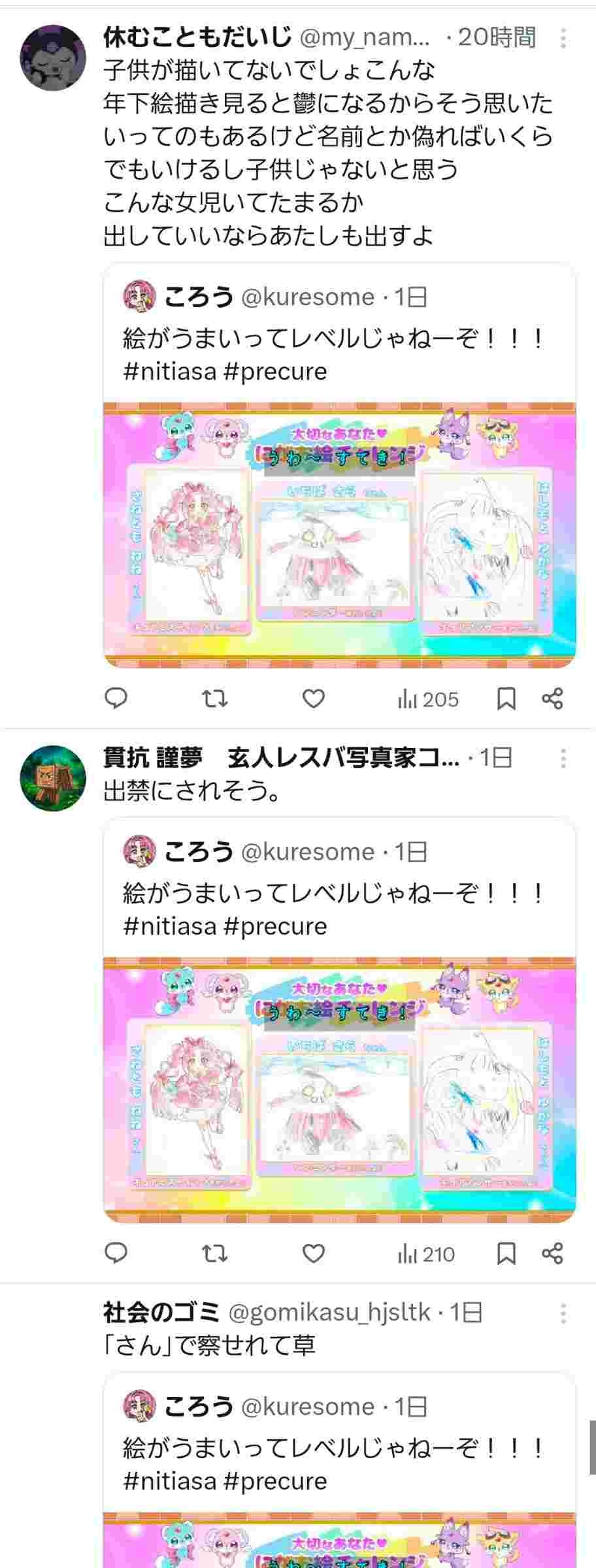The image size is (596, 1568).
Task: Open quoted ころう post under 社会のゴミ
Action: click(x=339, y=1449)
